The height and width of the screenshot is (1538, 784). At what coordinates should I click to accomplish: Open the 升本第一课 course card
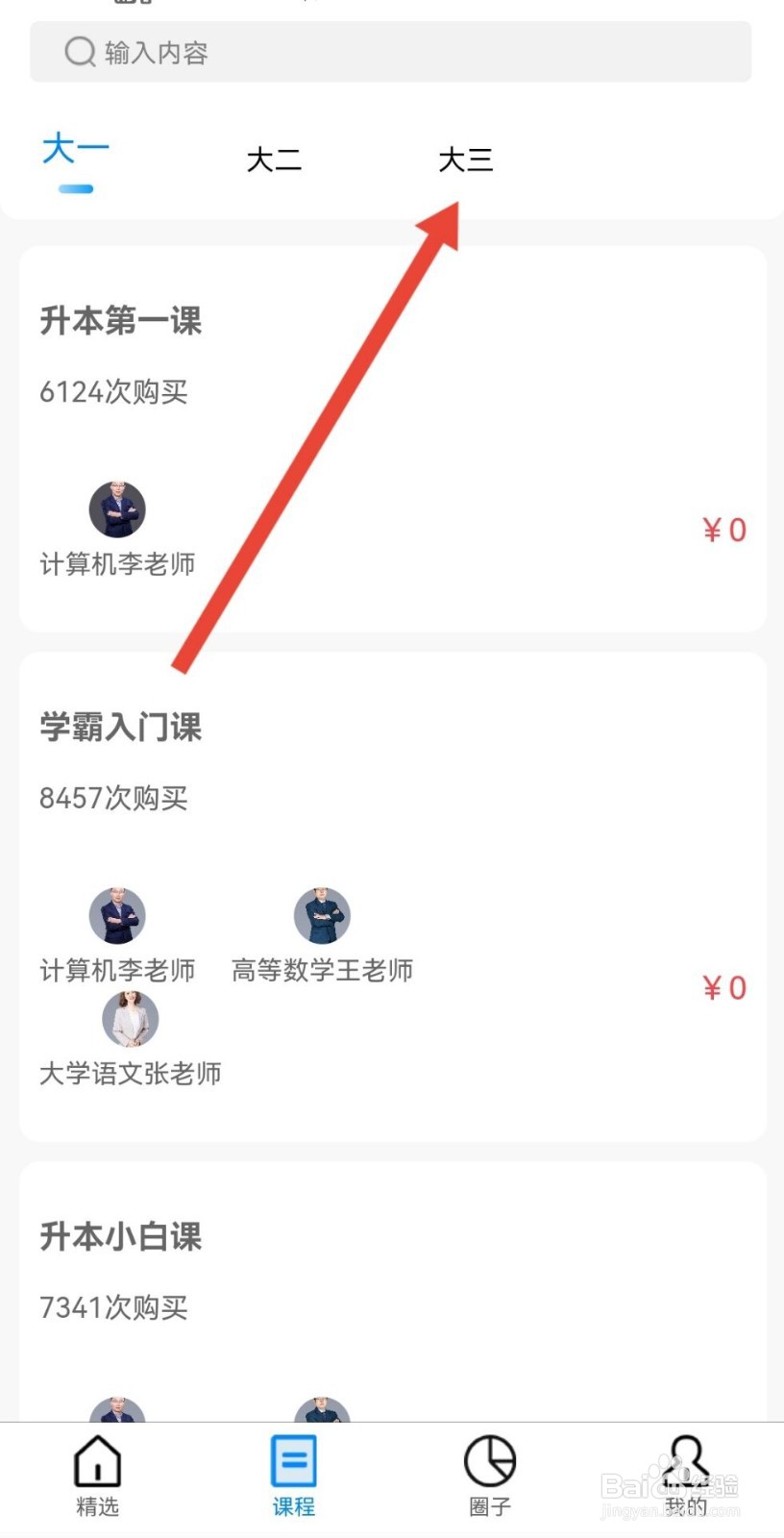point(119,322)
